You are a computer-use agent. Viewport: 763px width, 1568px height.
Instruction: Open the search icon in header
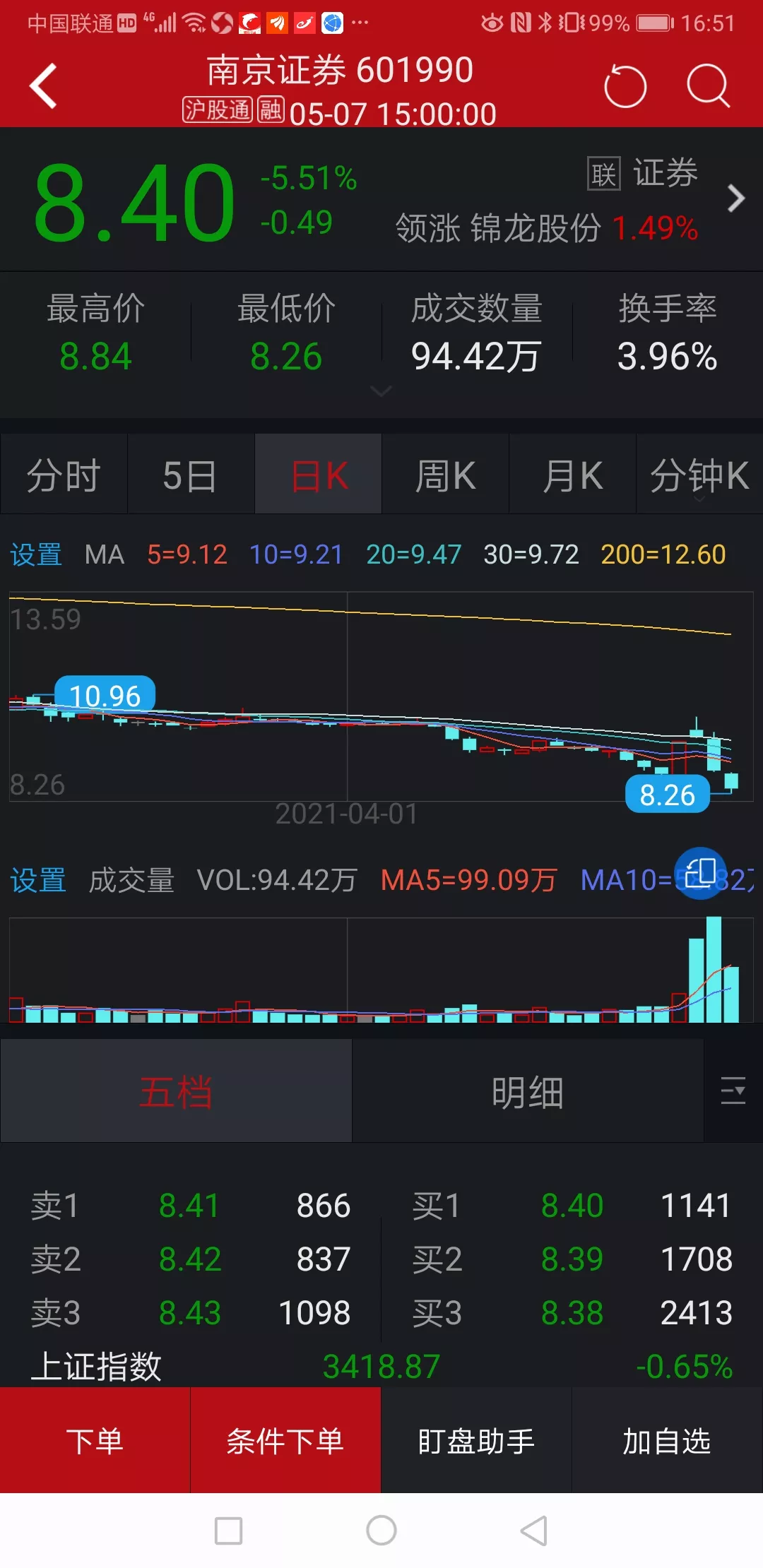point(708,86)
